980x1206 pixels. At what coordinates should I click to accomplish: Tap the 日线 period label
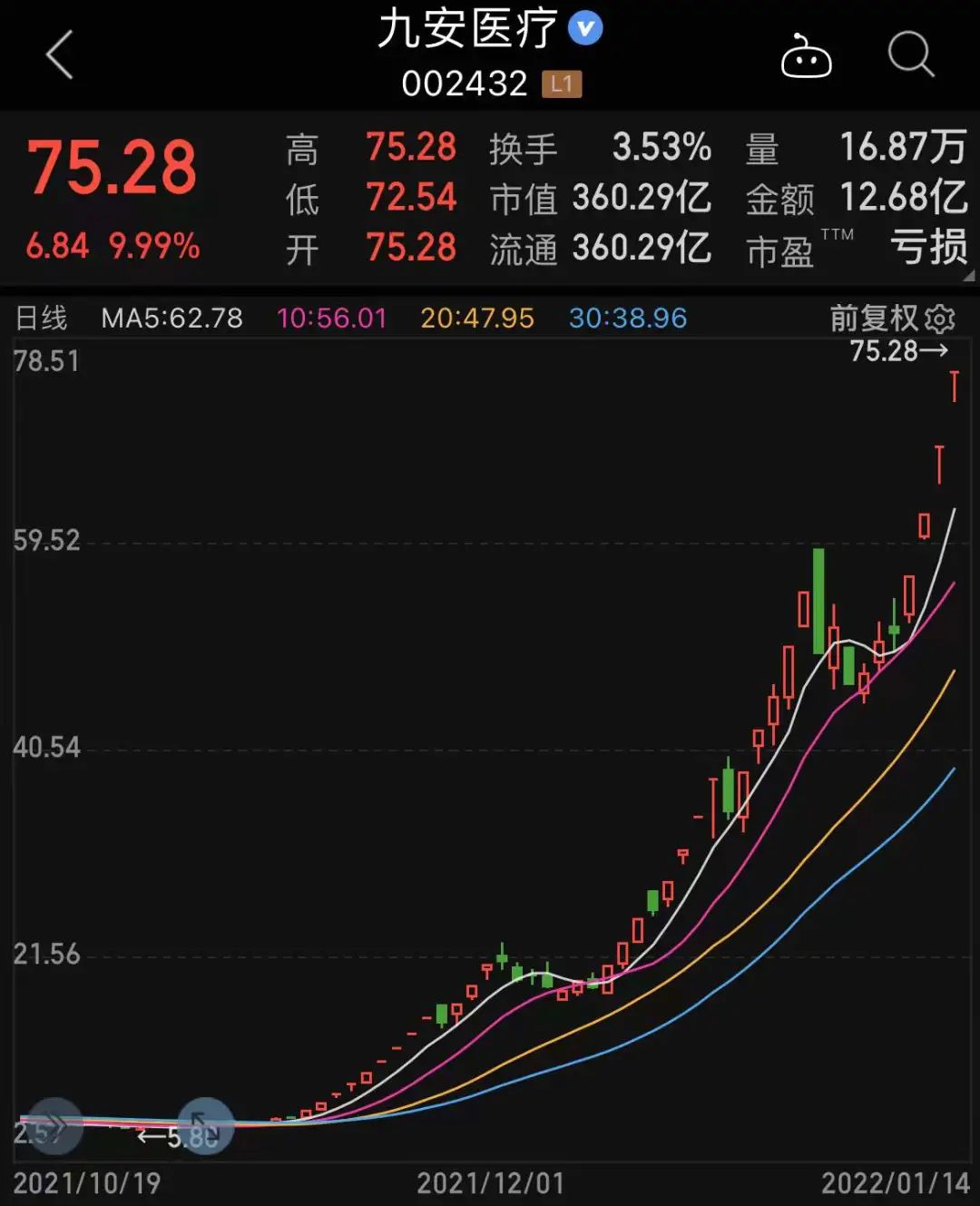point(42,319)
